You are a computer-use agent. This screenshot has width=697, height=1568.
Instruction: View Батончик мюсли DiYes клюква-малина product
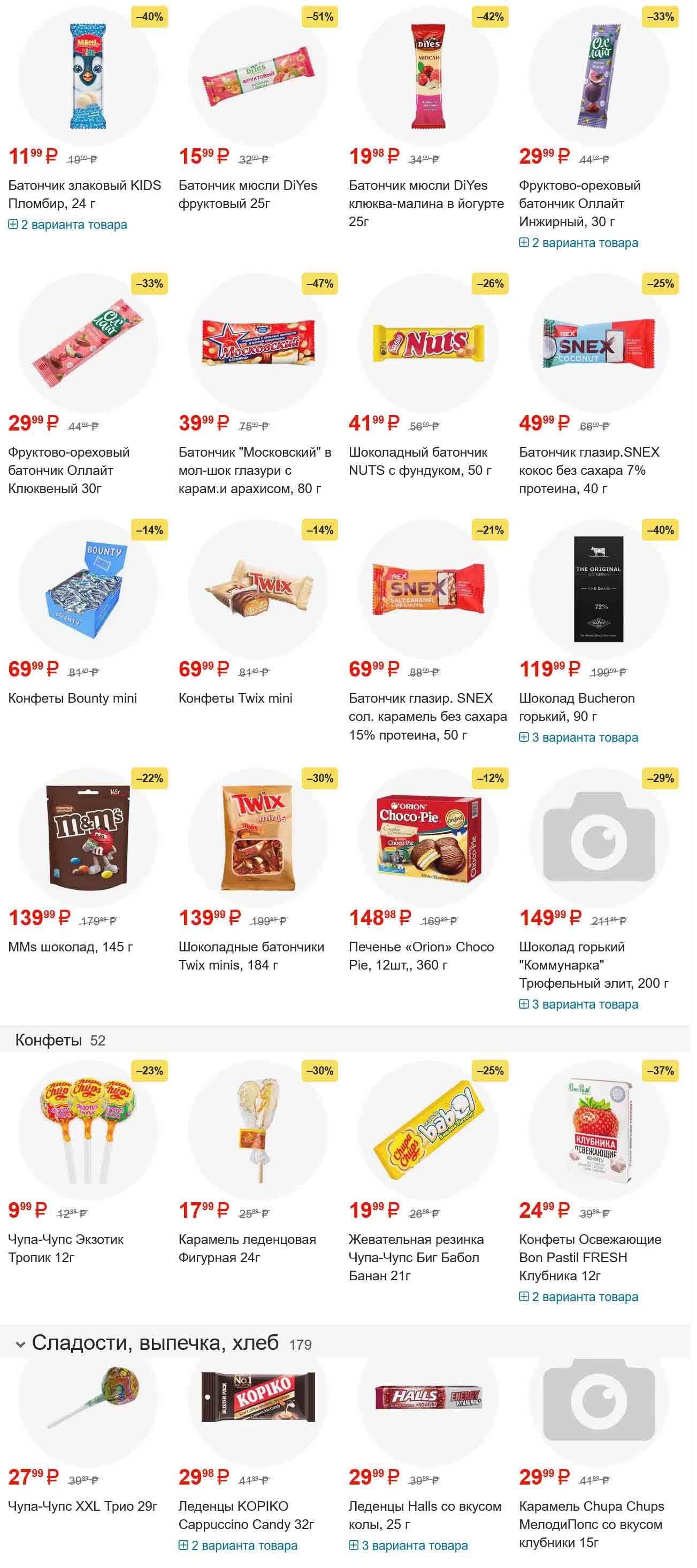click(425, 203)
